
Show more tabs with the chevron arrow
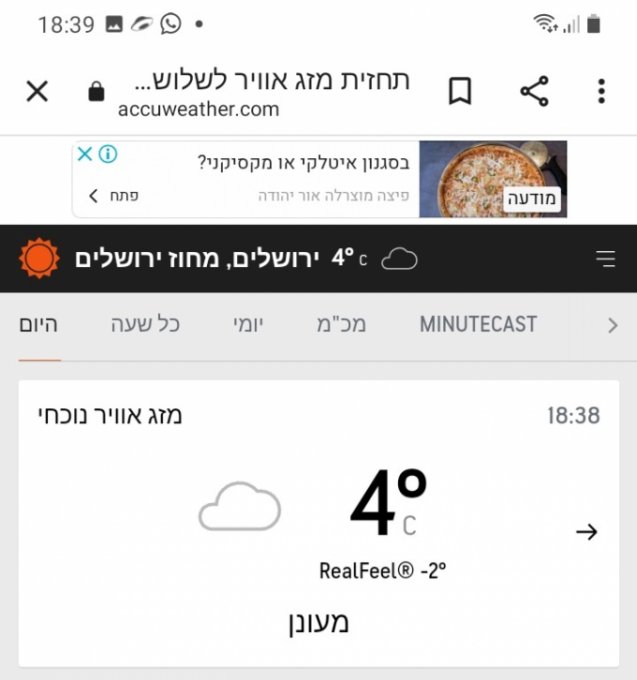point(613,325)
